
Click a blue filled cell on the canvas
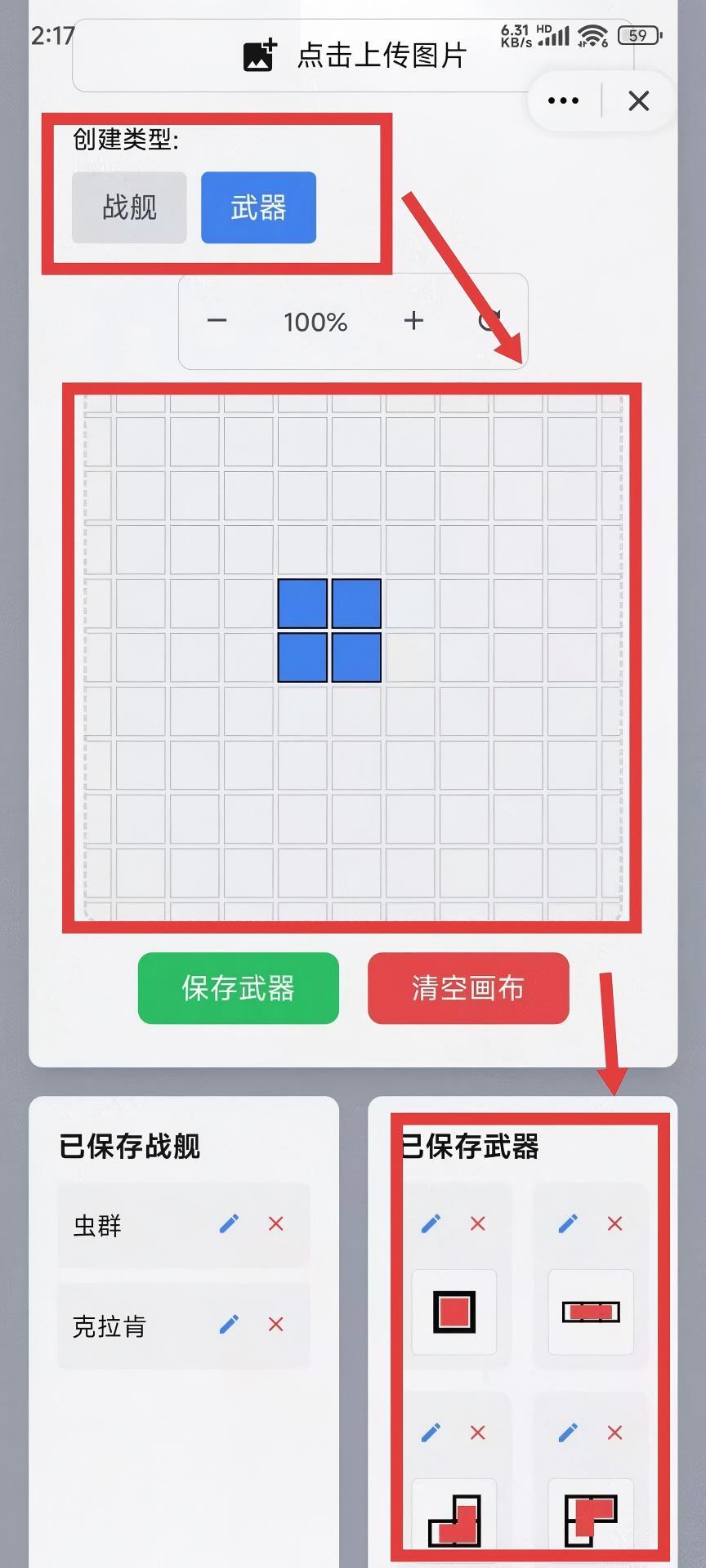[x=304, y=604]
